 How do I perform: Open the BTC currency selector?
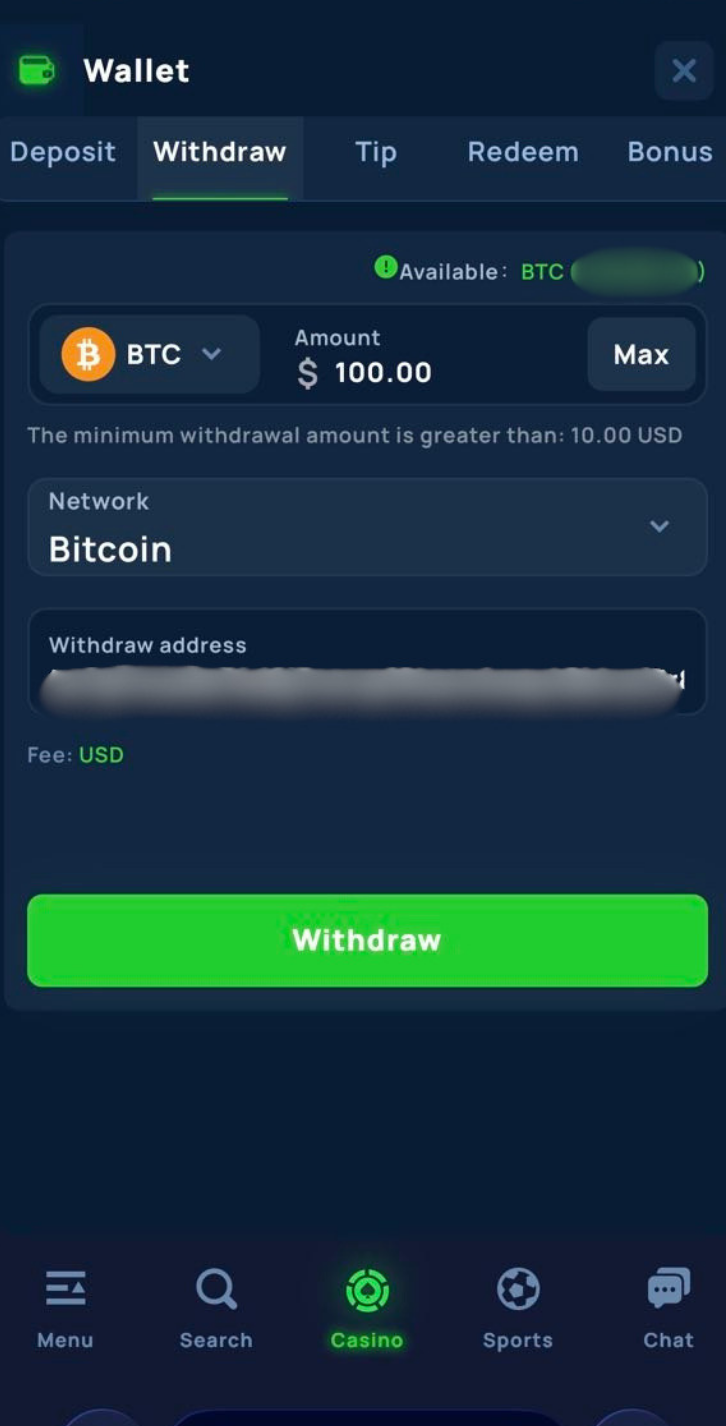point(150,355)
